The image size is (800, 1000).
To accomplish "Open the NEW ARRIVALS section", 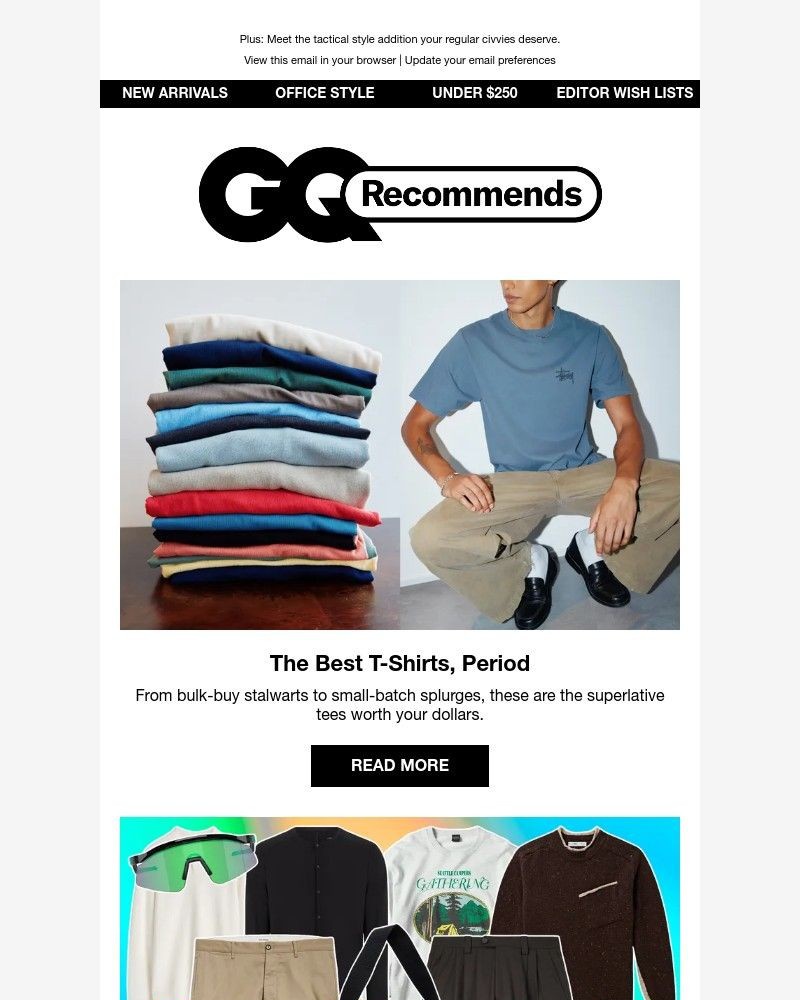I will (175, 93).
